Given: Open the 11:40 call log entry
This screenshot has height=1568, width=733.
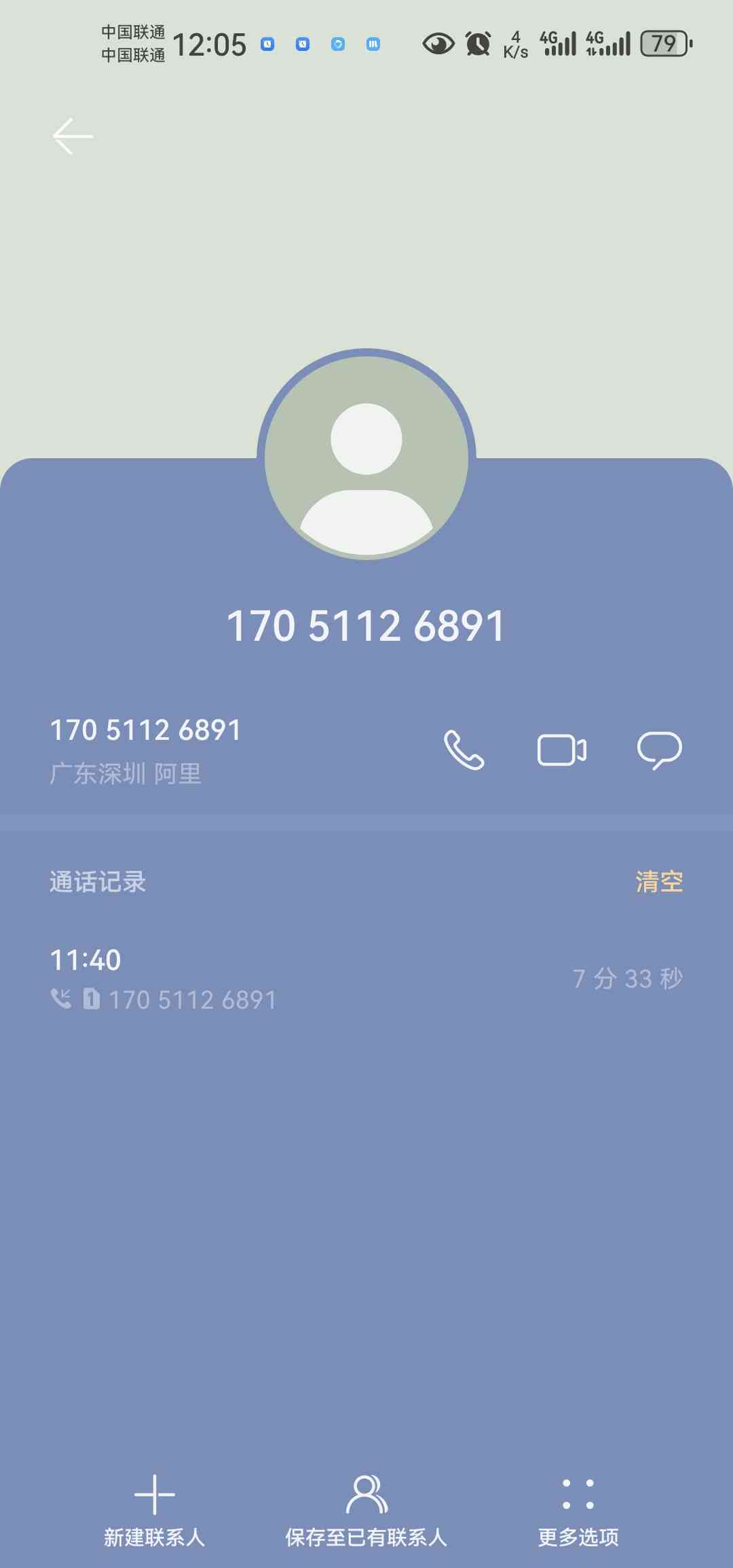Looking at the screenshot, I should click(x=366, y=979).
